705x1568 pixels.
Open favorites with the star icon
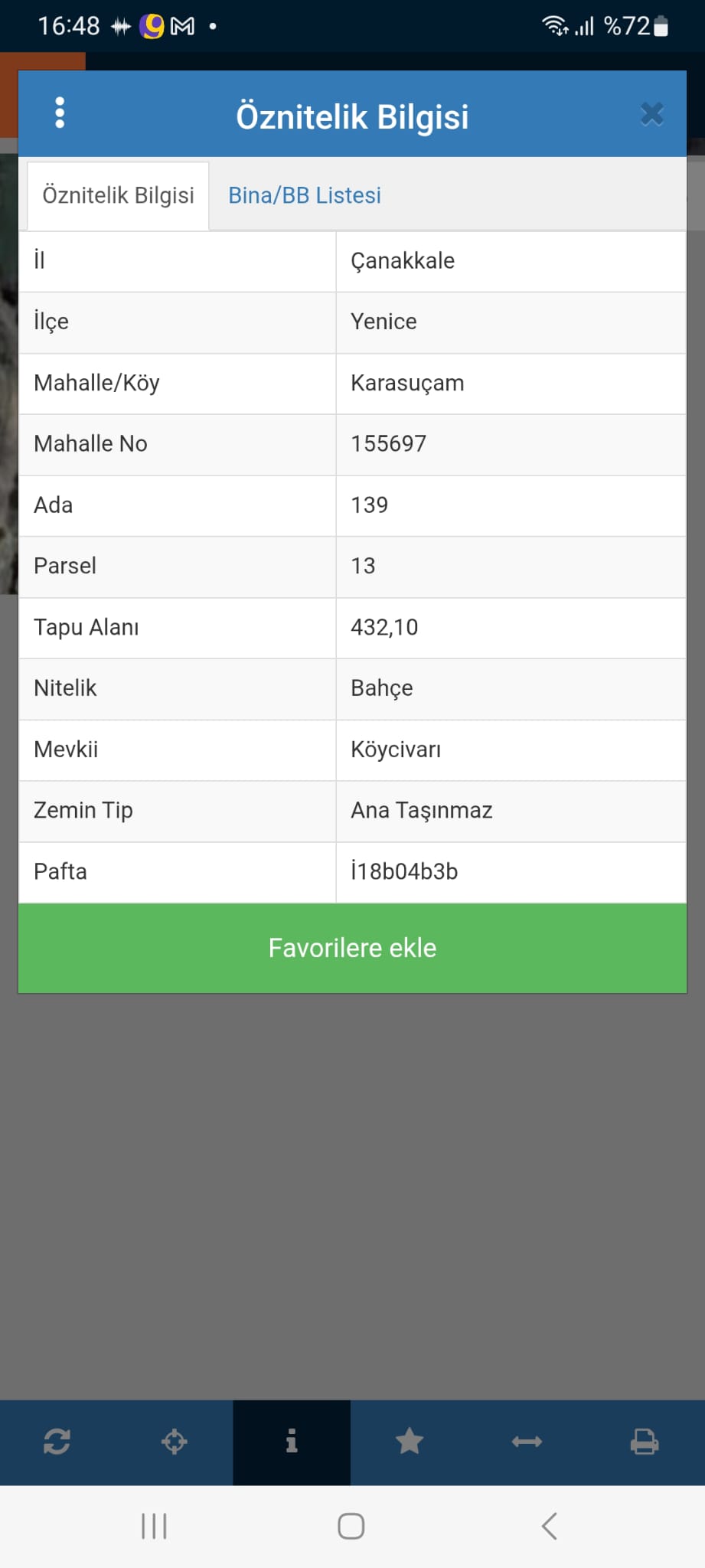coord(410,1442)
